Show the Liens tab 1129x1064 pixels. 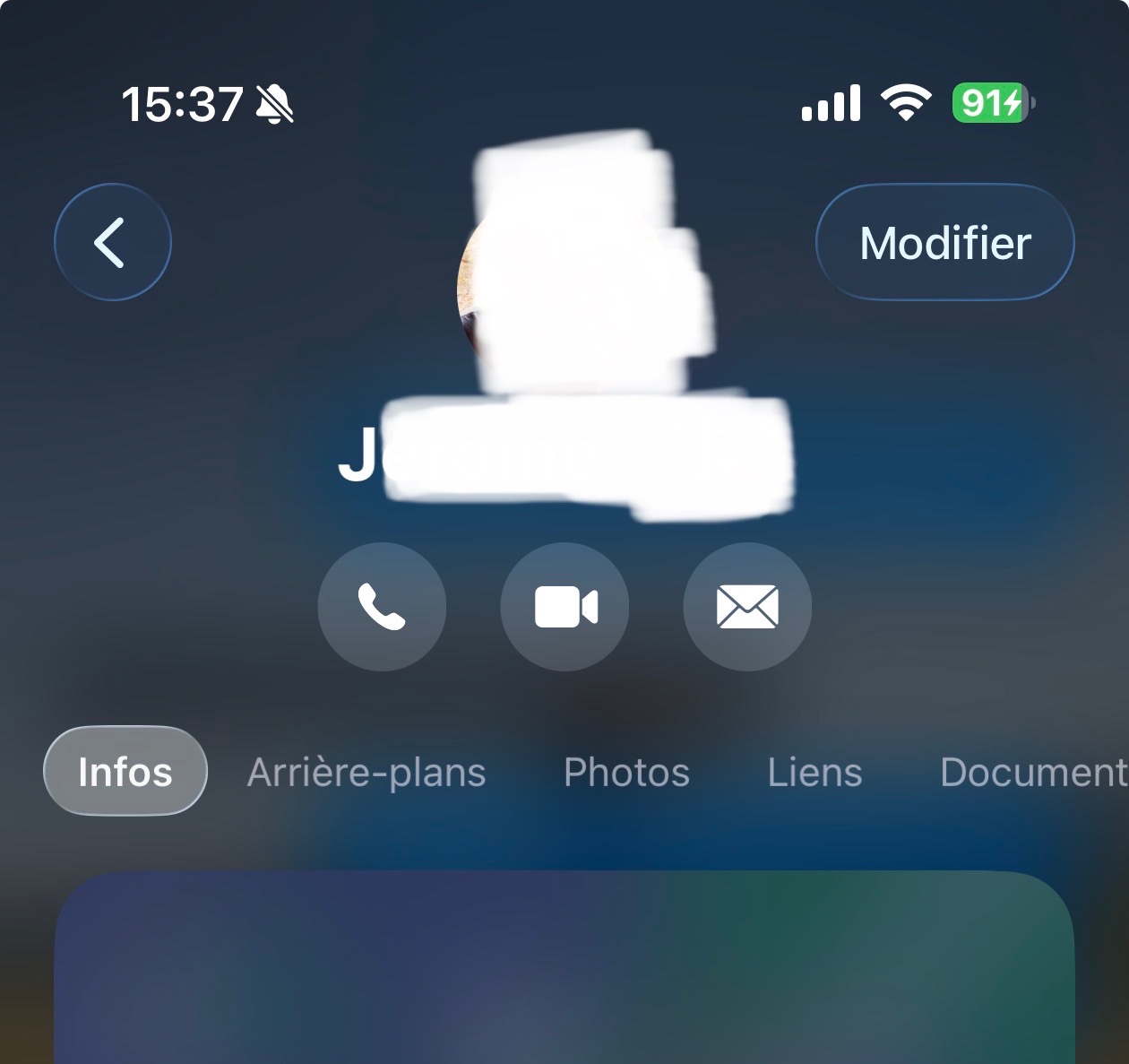[814, 772]
